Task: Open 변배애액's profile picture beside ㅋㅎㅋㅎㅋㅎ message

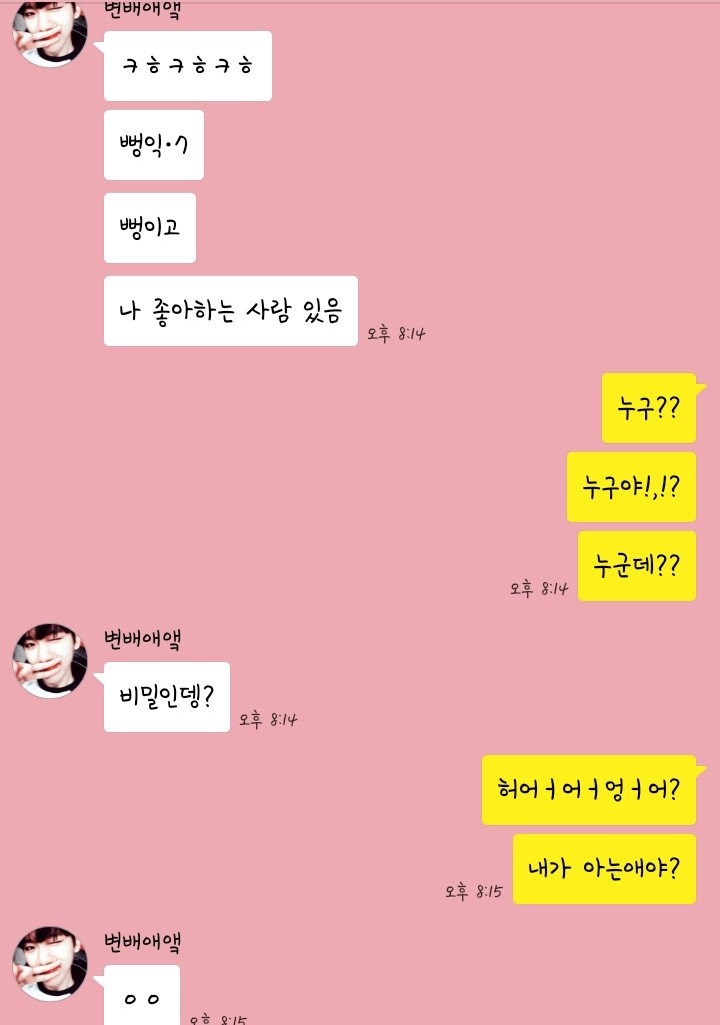Action: coord(49,32)
